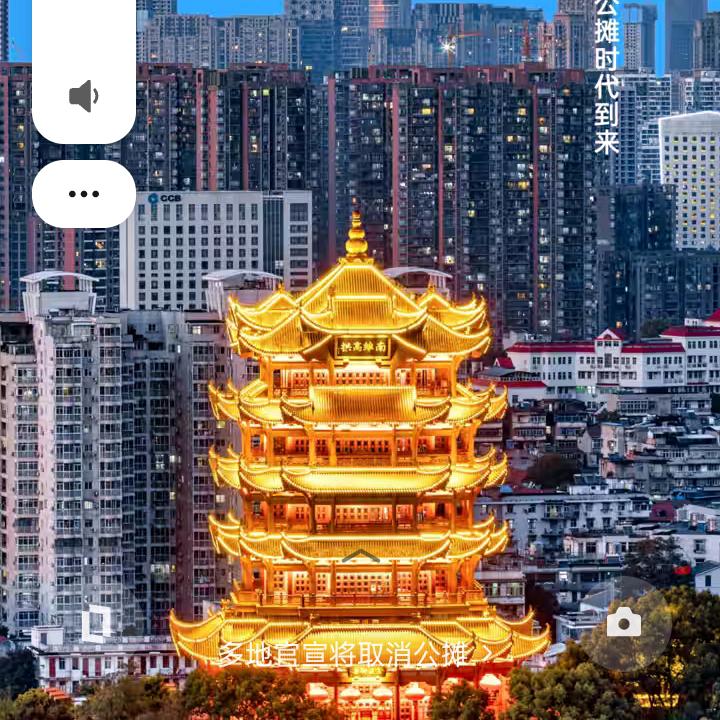This screenshot has height=720, width=720.
Task: Toggle the sound with the speaker icon
Action: point(84,96)
